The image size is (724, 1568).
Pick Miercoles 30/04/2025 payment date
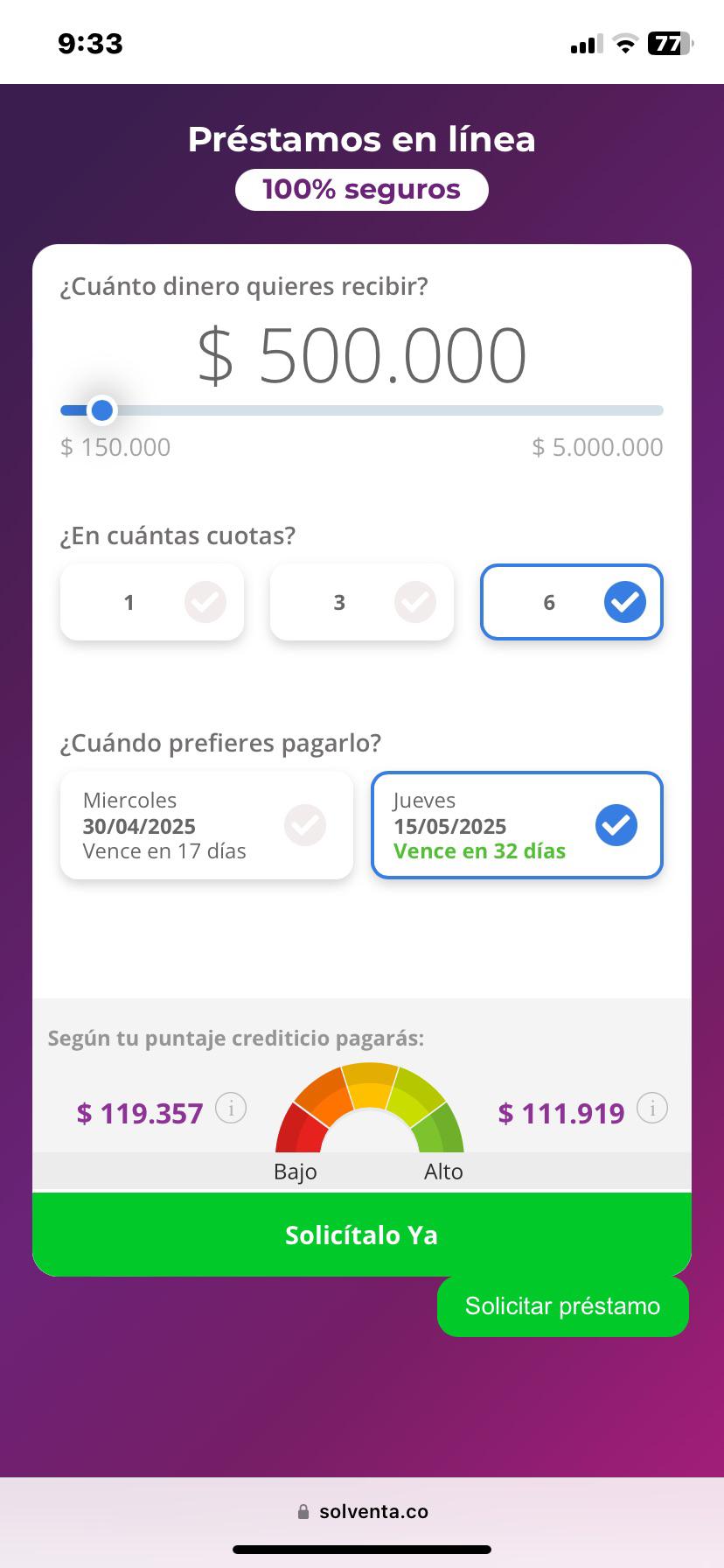coord(206,825)
